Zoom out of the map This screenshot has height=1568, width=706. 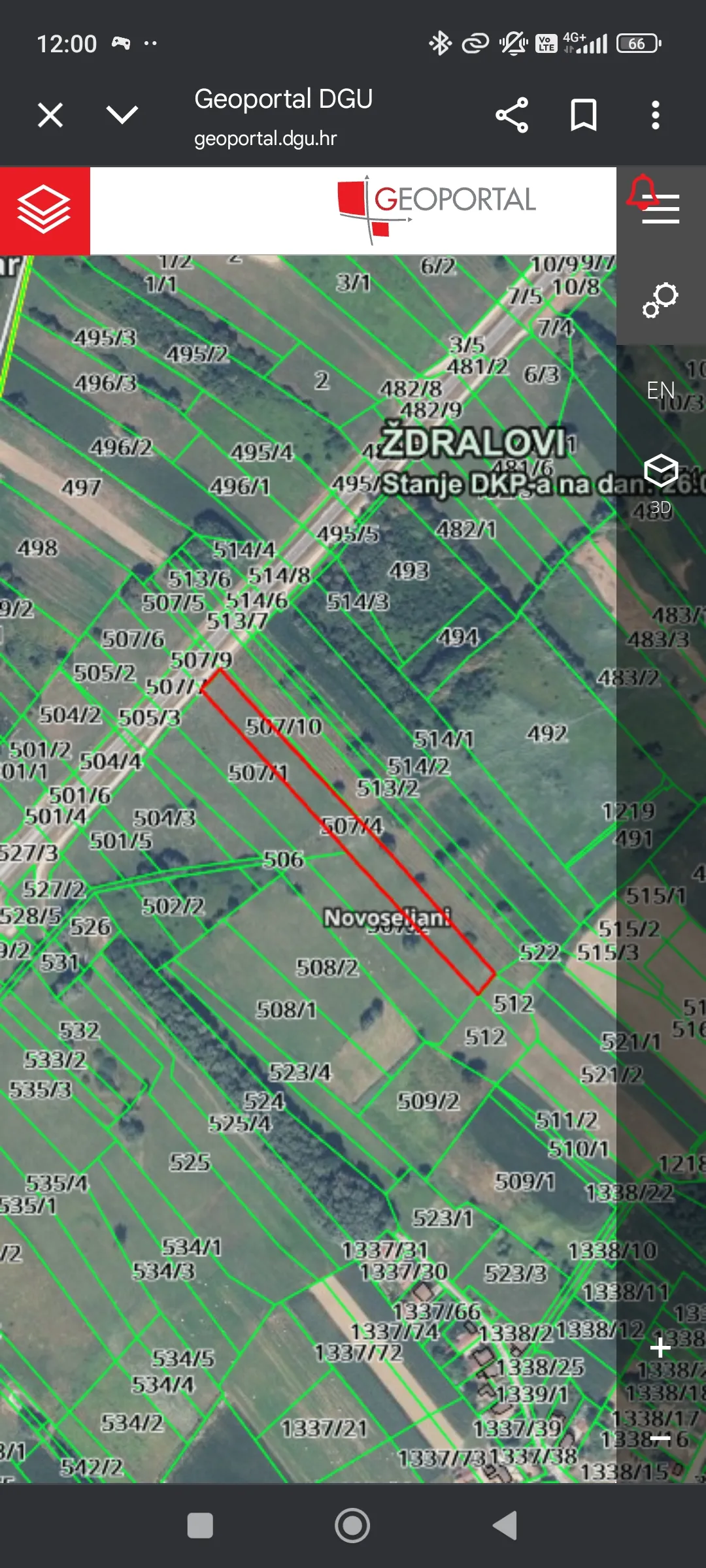tap(660, 1438)
